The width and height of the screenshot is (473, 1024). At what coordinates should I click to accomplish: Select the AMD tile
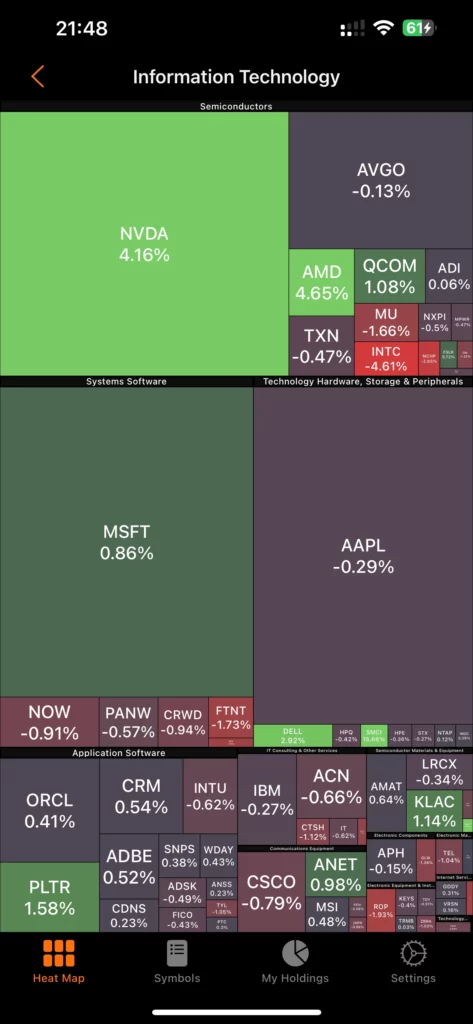[321, 282]
